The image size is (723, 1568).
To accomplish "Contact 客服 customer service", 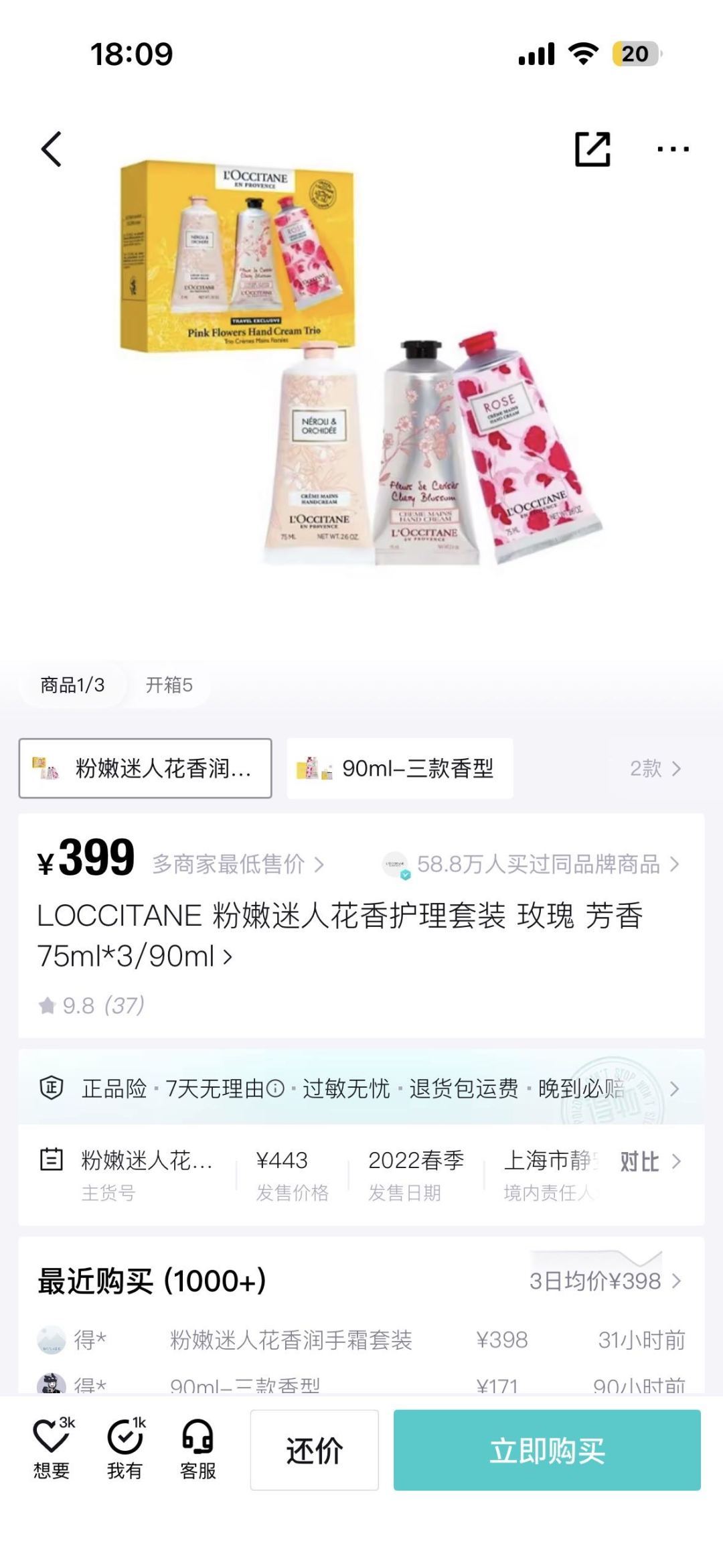I will [x=198, y=1449].
